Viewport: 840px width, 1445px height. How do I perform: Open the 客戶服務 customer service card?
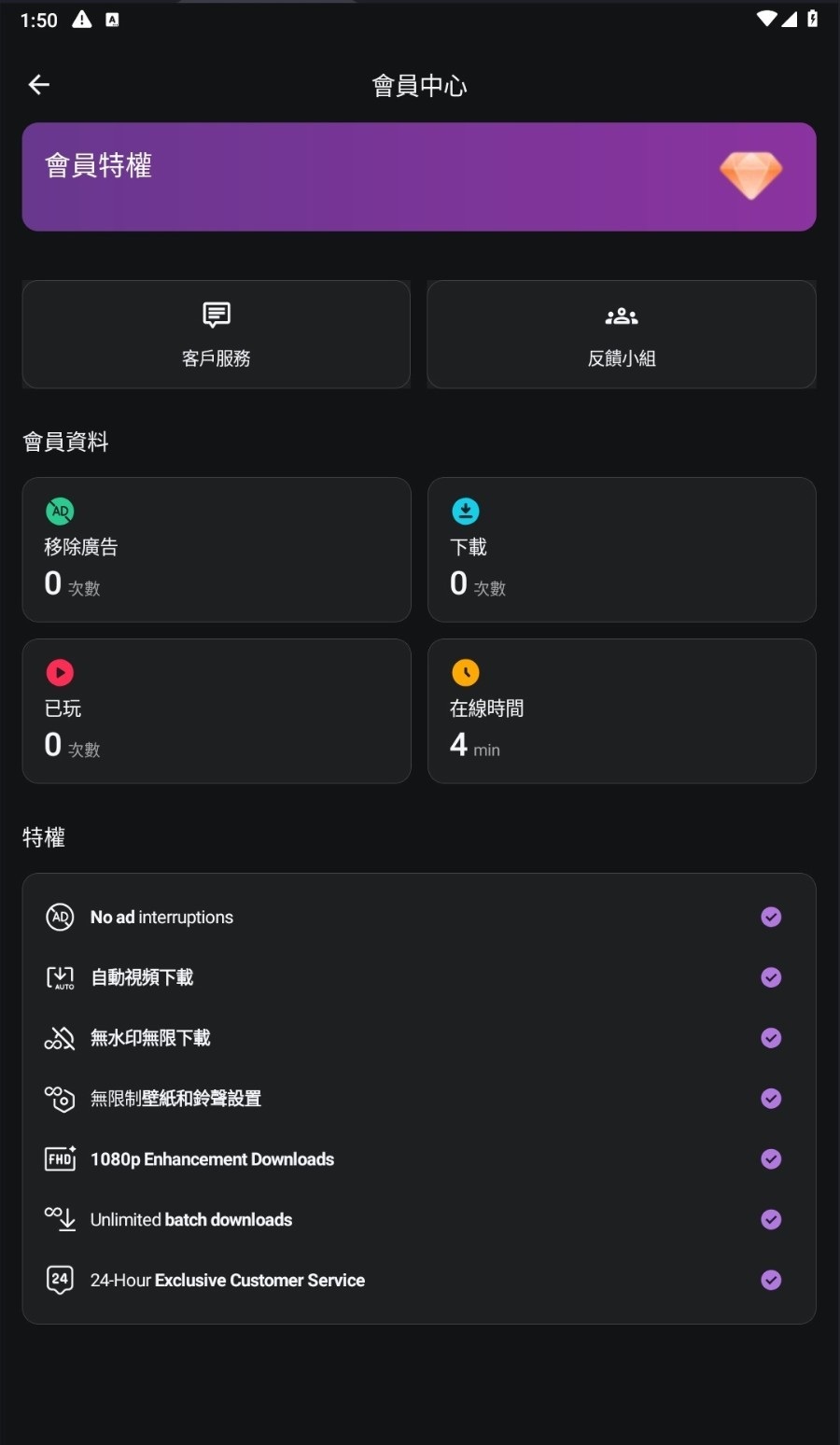click(216, 334)
